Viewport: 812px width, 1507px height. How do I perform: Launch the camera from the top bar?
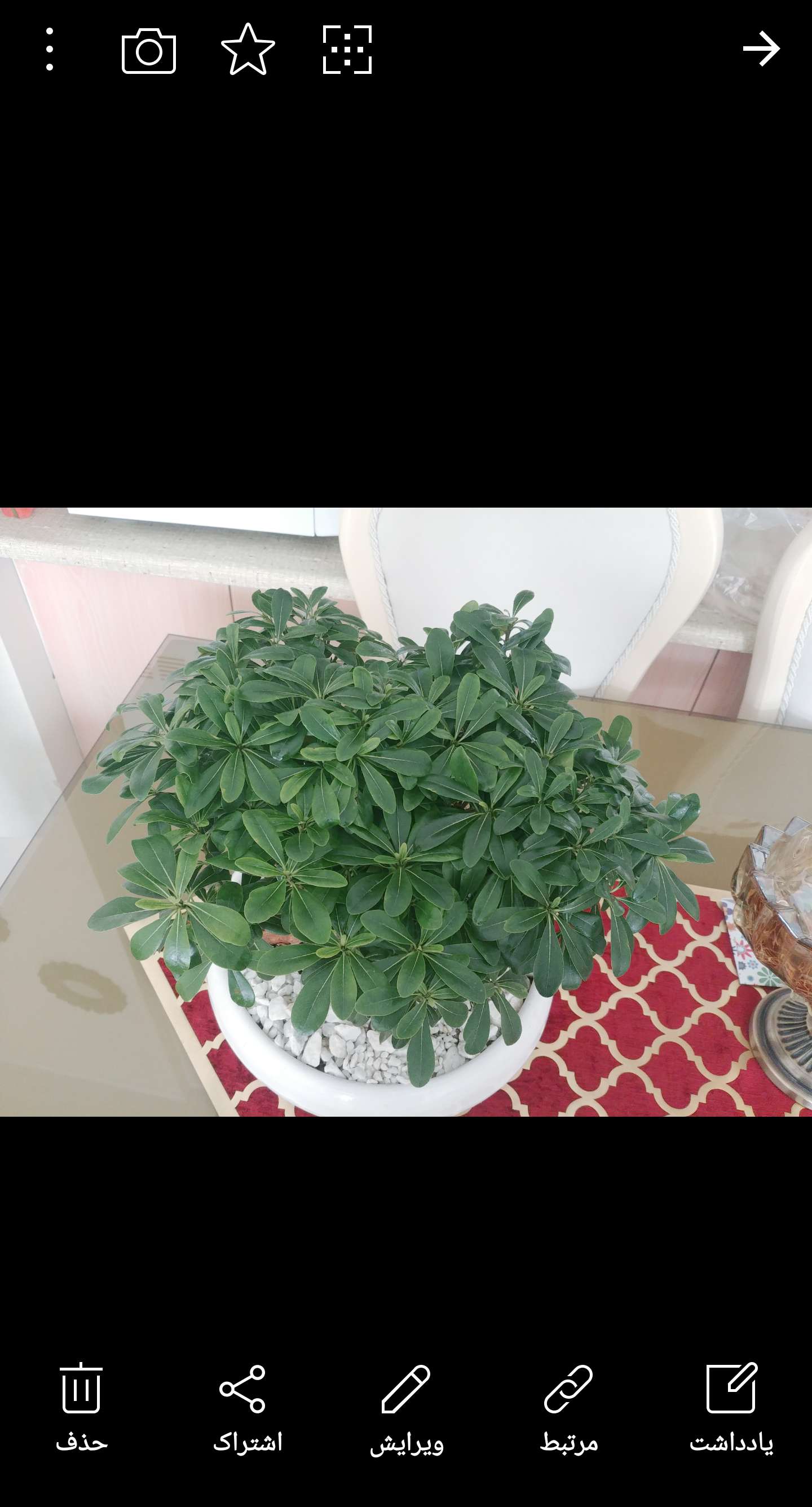(x=149, y=51)
